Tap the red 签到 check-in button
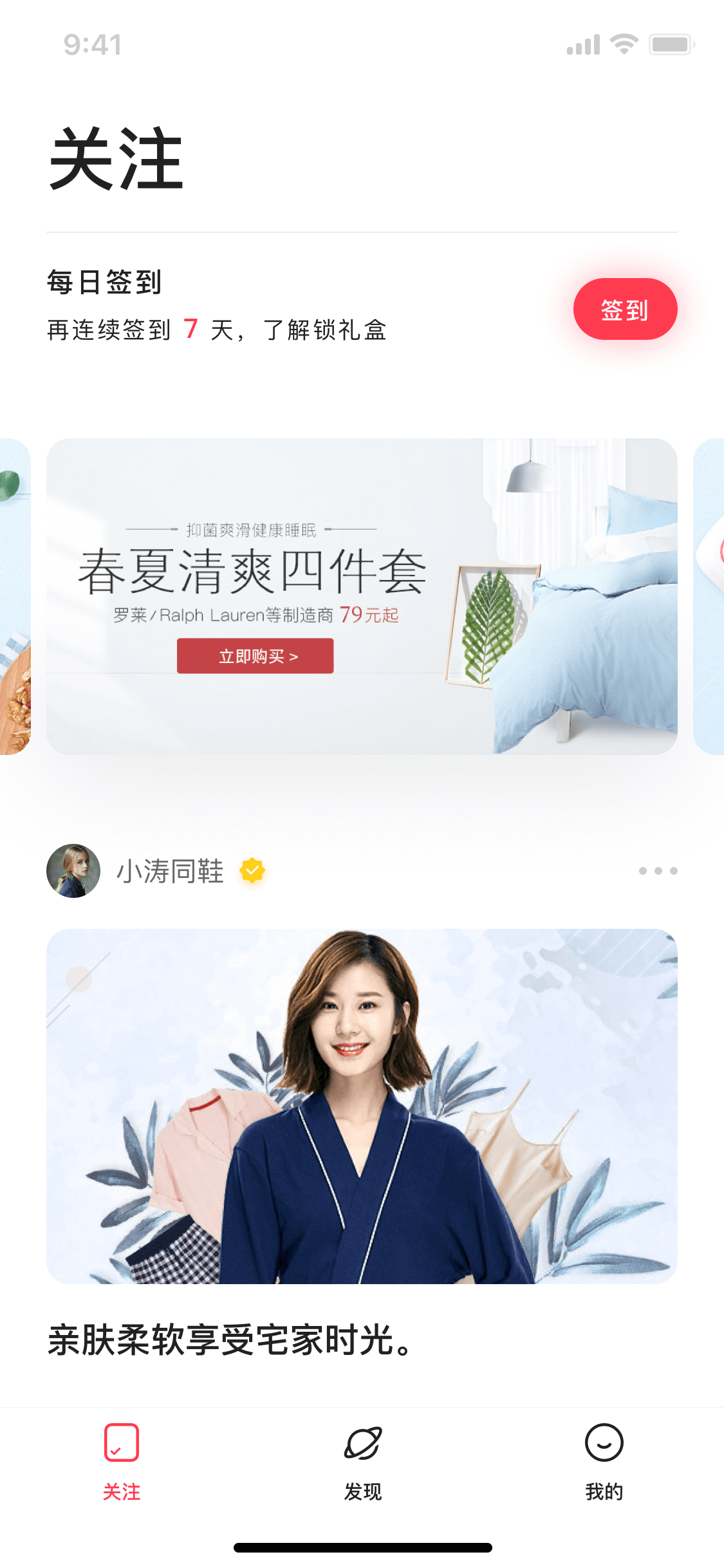 coord(625,309)
